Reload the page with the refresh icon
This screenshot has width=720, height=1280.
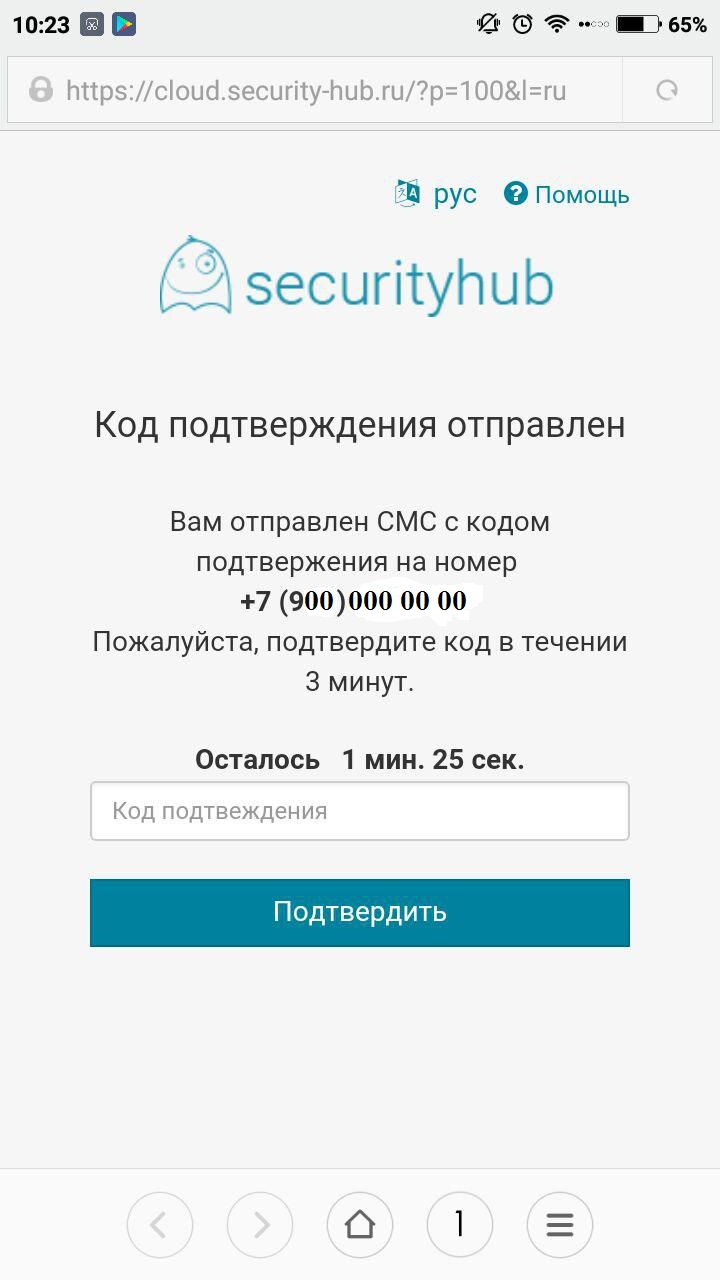tap(667, 91)
